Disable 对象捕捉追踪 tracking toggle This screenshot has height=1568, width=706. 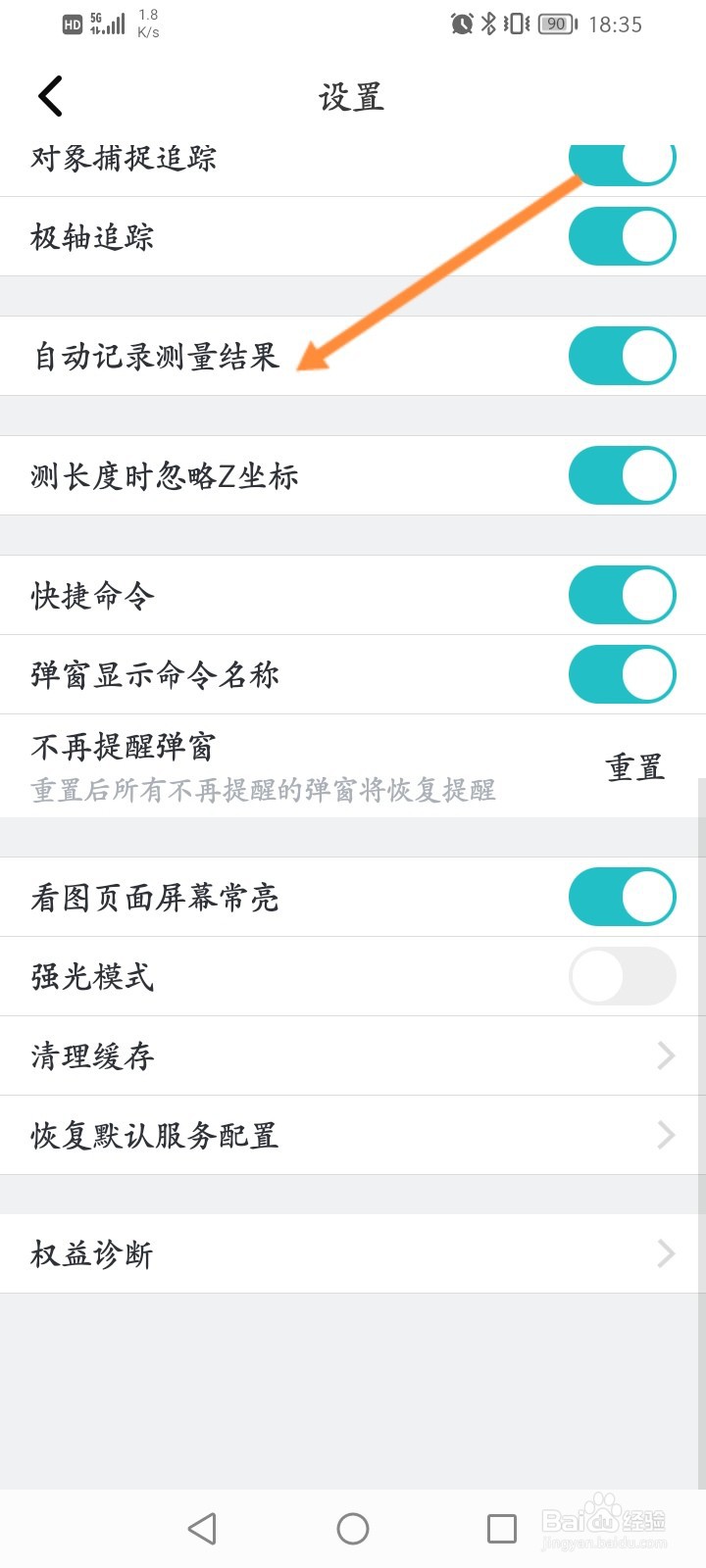(622, 159)
